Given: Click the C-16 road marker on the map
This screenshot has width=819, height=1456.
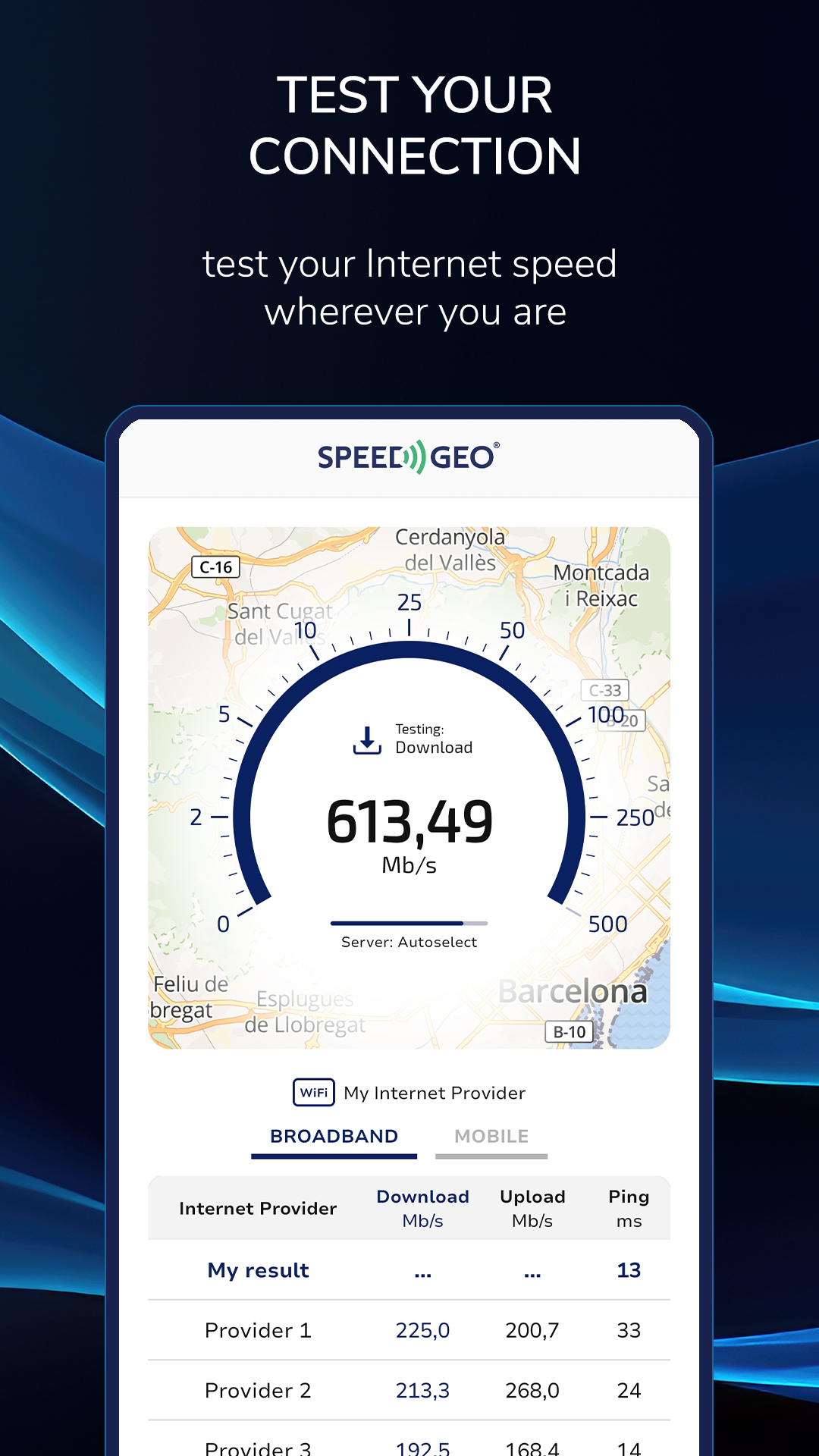Looking at the screenshot, I should click(215, 566).
